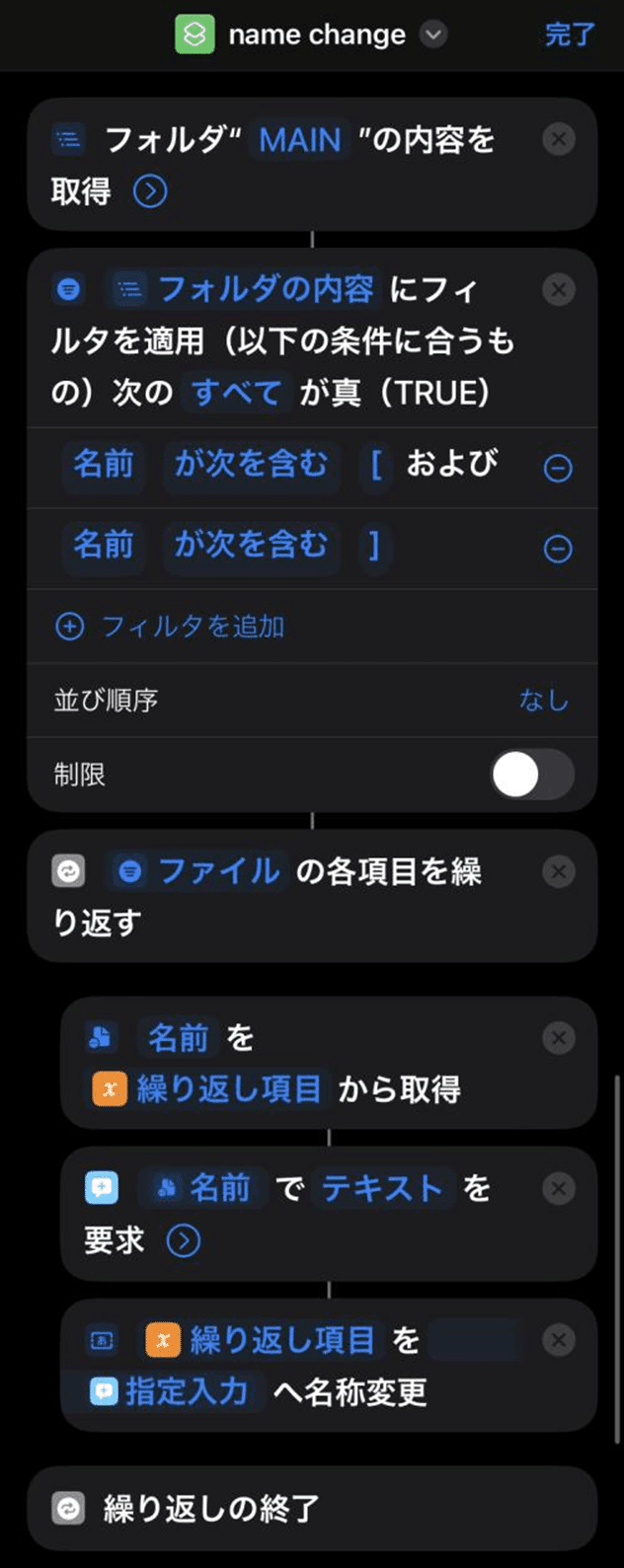Screen dimensions: 624x1568
Task: Change すべて condition option
Action: tap(235, 393)
